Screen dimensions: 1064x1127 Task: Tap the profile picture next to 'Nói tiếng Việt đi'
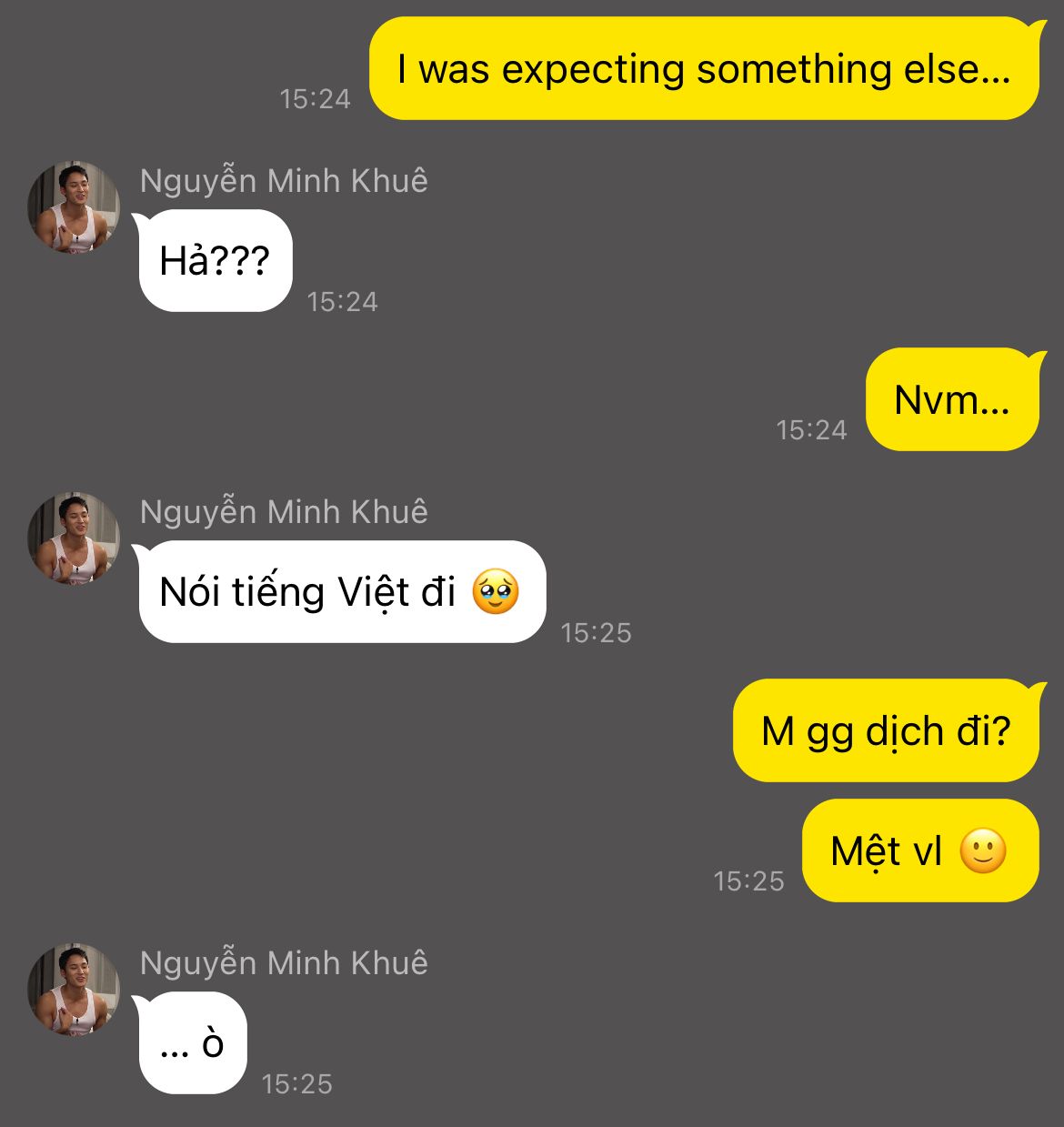coord(74,538)
